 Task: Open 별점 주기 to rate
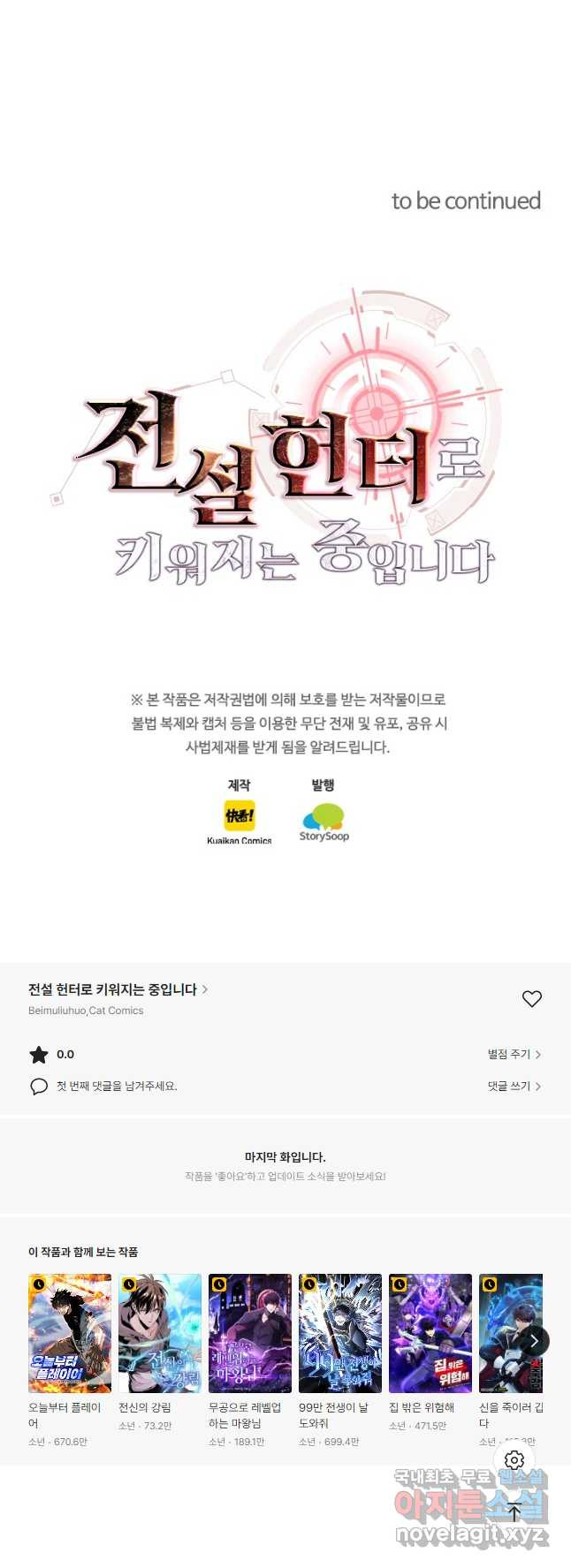coord(514,1054)
